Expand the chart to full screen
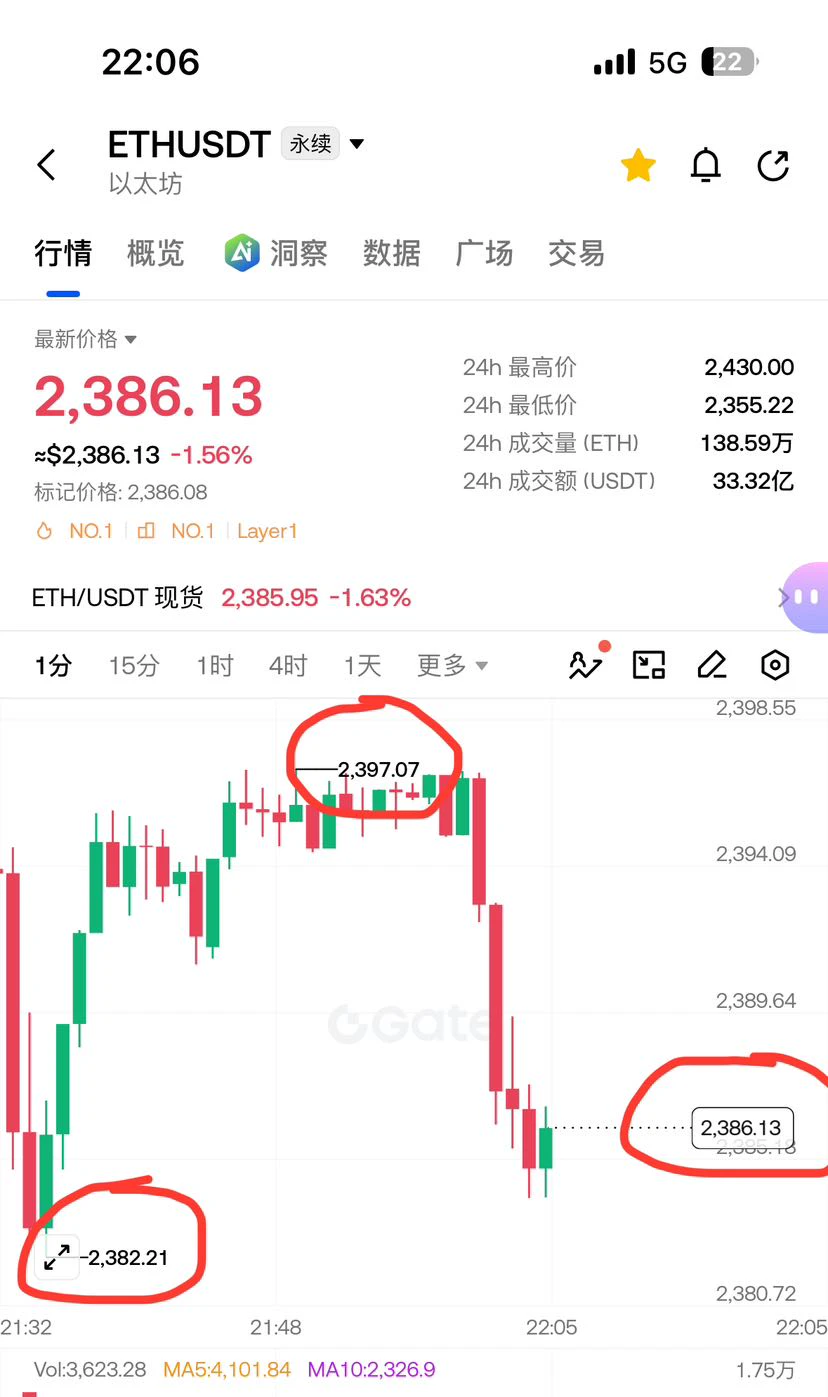The width and height of the screenshot is (828, 1397). coord(58,1257)
